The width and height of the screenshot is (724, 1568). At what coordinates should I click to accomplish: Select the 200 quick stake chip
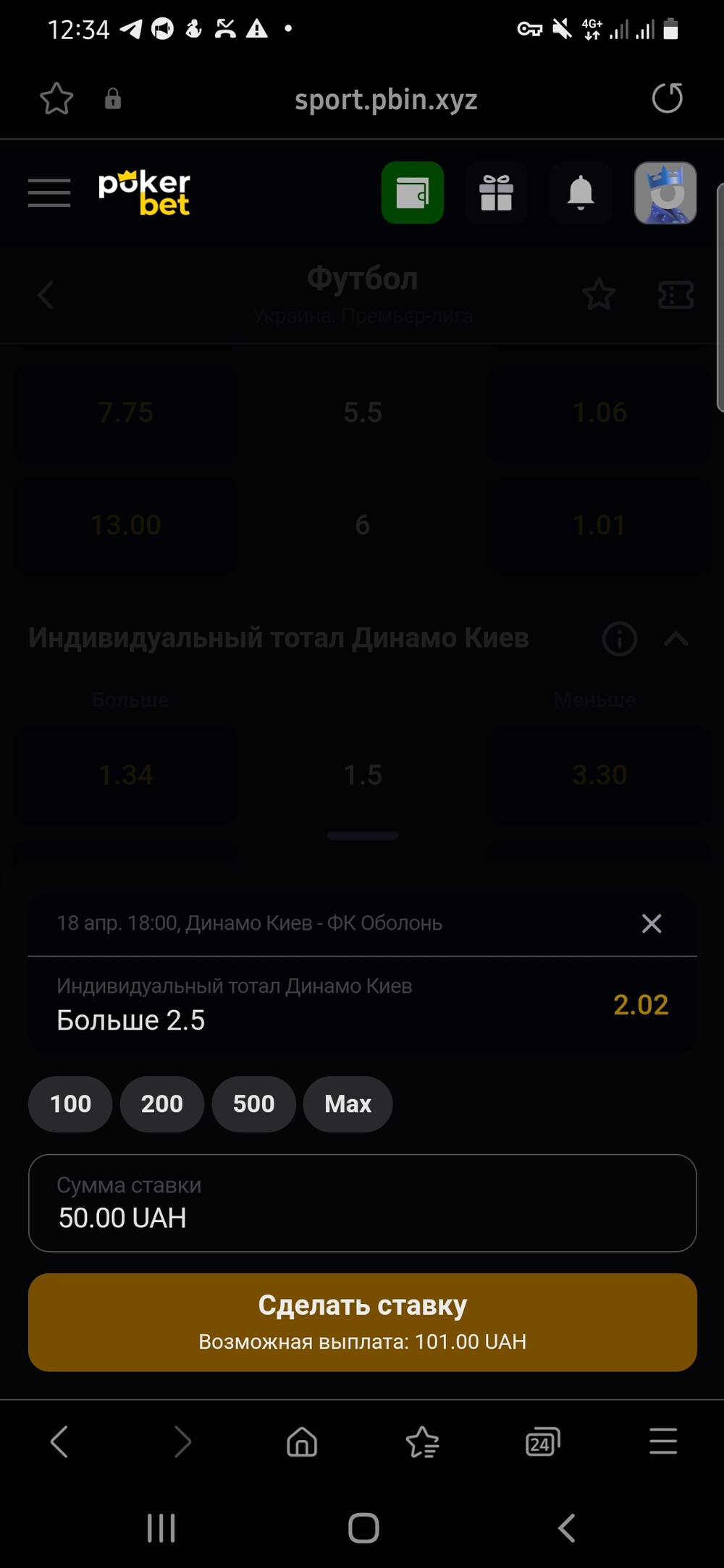[x=162, y=1103]
